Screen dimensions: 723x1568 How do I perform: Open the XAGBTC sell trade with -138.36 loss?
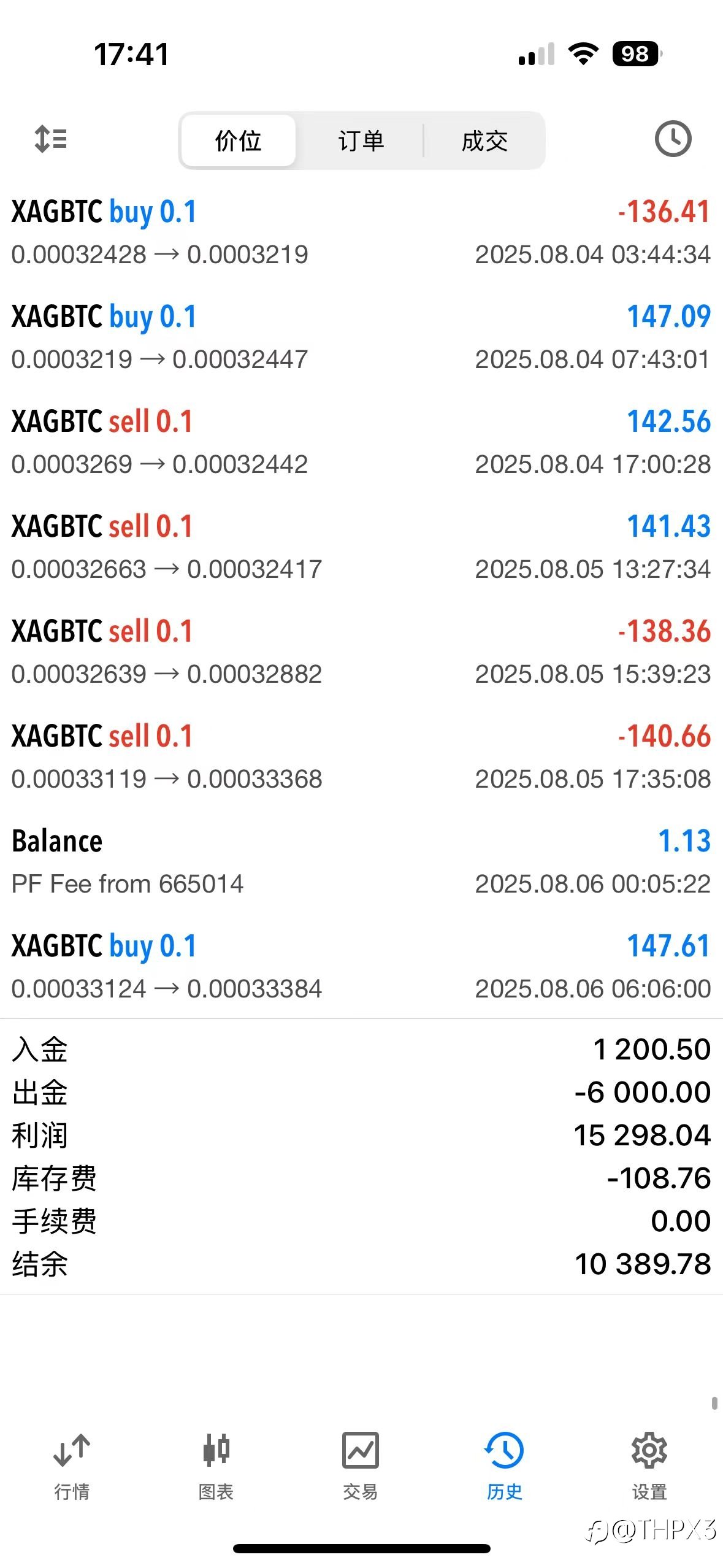361,652
